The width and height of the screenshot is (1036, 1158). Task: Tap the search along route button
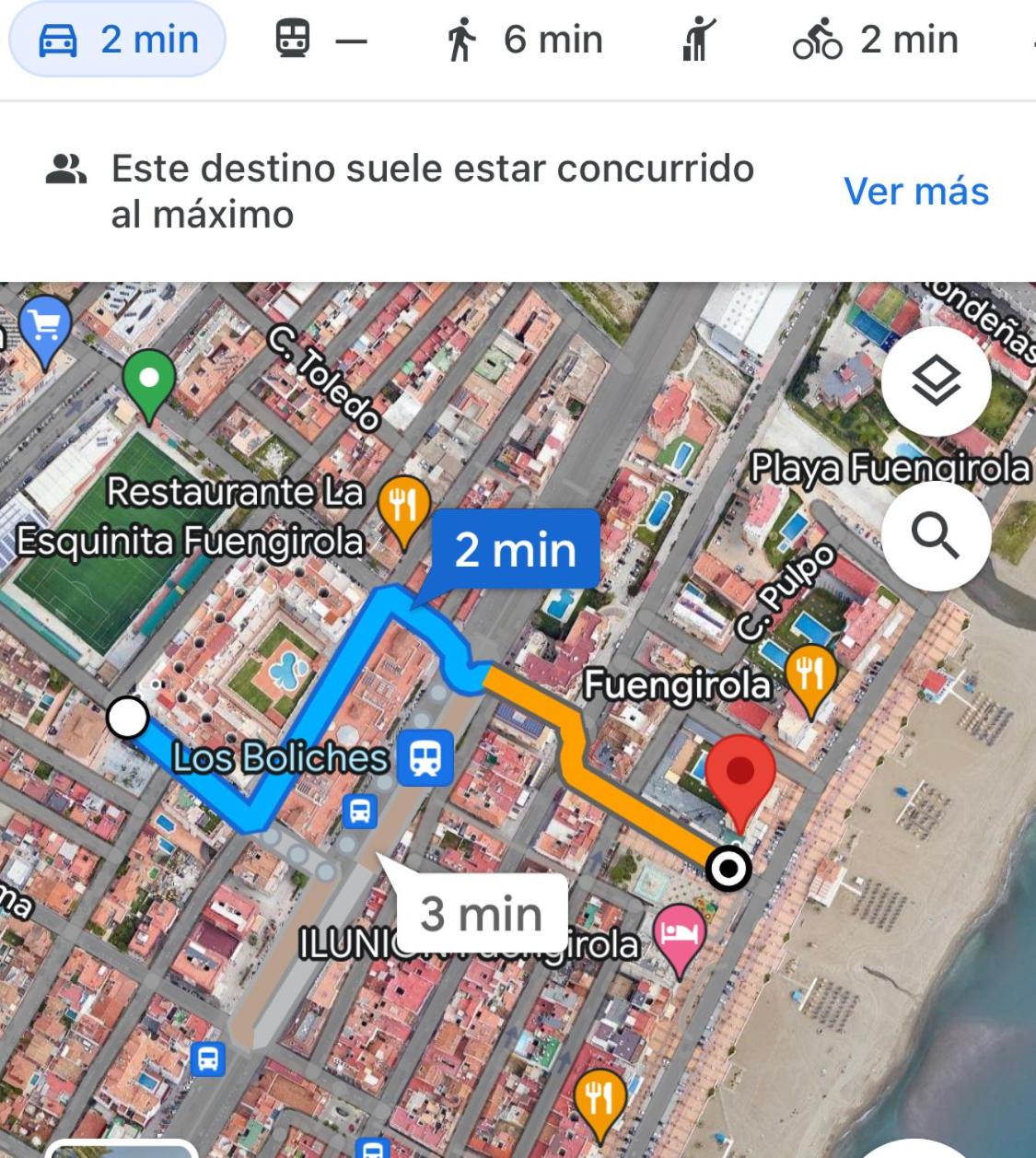point(936,535)
